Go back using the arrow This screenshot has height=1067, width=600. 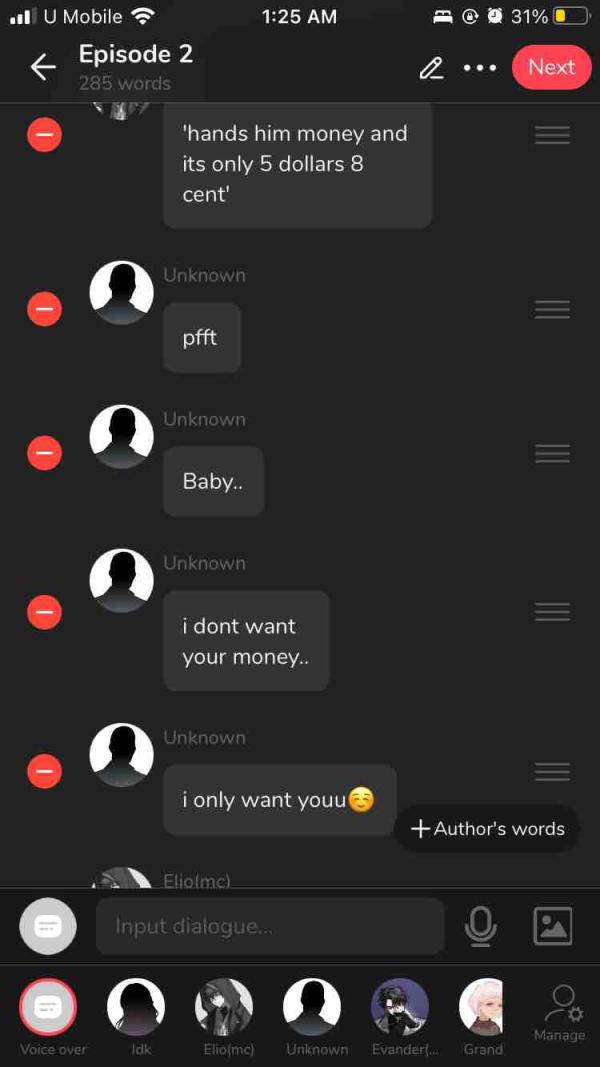(x=43, y=67)
